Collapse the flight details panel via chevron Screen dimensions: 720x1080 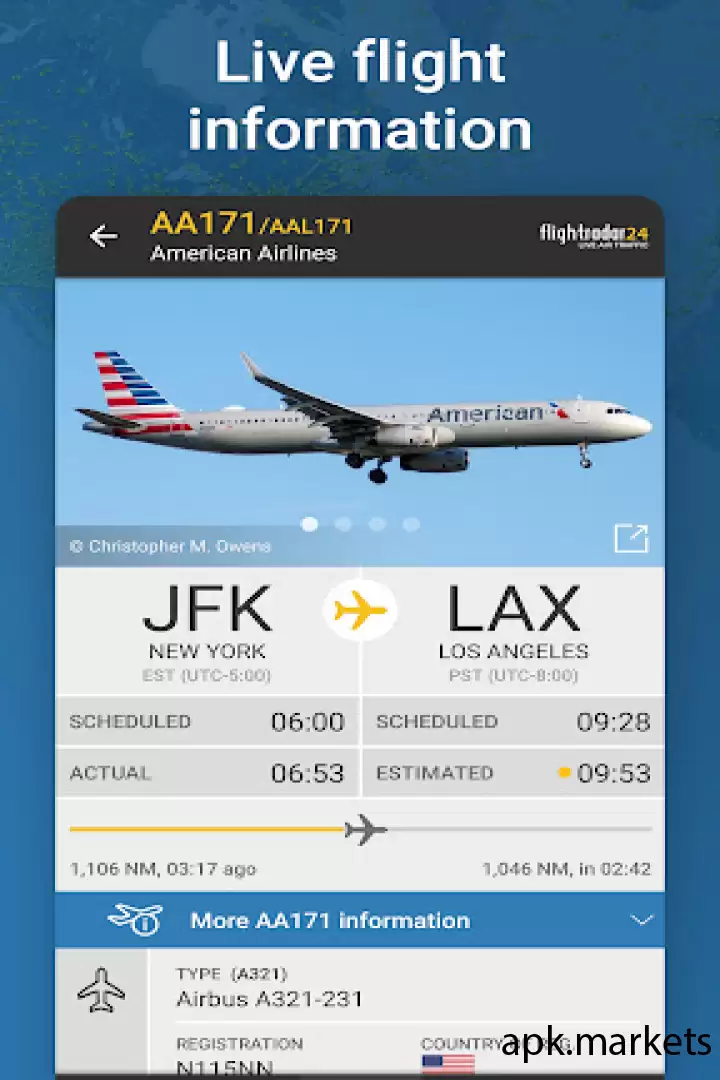[x=642, y=921]
